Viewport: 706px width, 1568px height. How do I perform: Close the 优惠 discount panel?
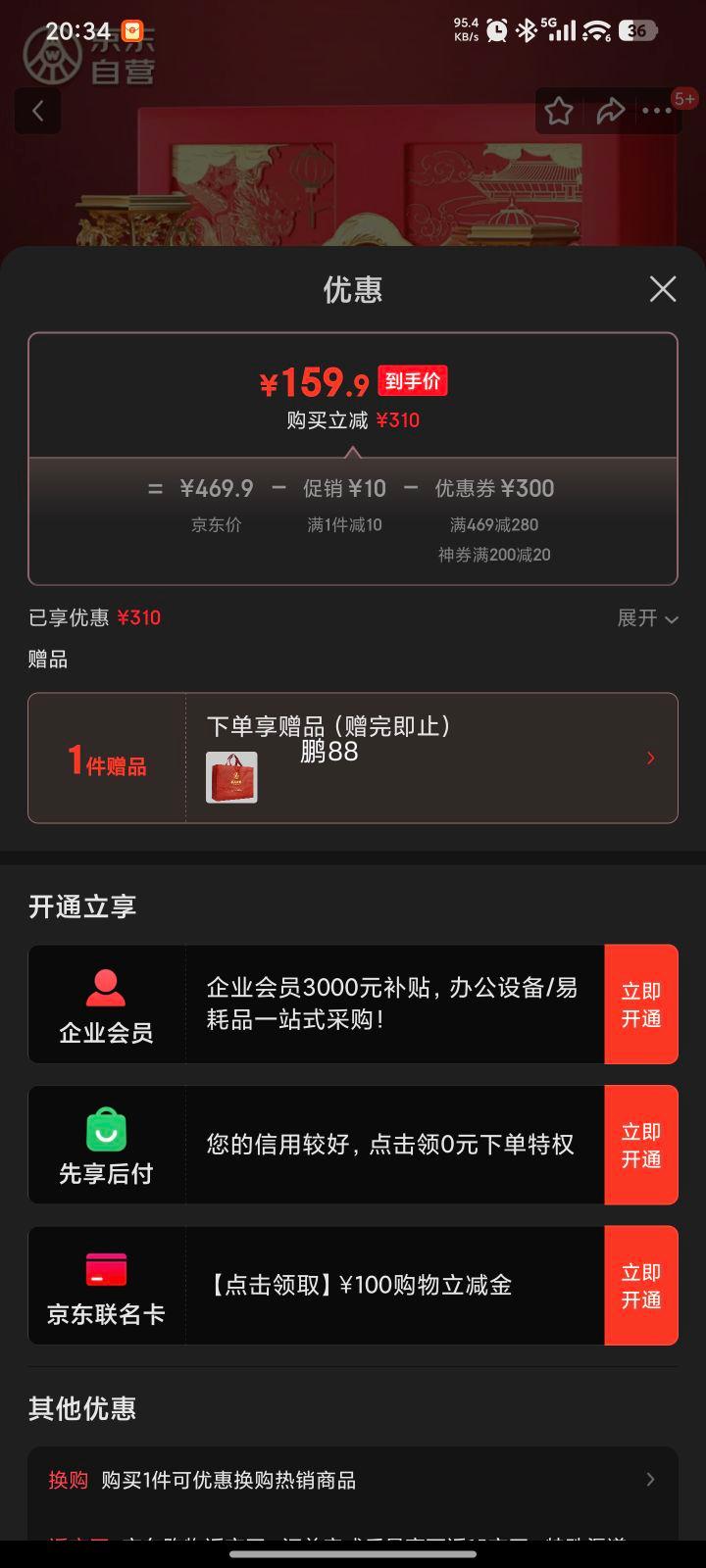[x=663, y=289]
